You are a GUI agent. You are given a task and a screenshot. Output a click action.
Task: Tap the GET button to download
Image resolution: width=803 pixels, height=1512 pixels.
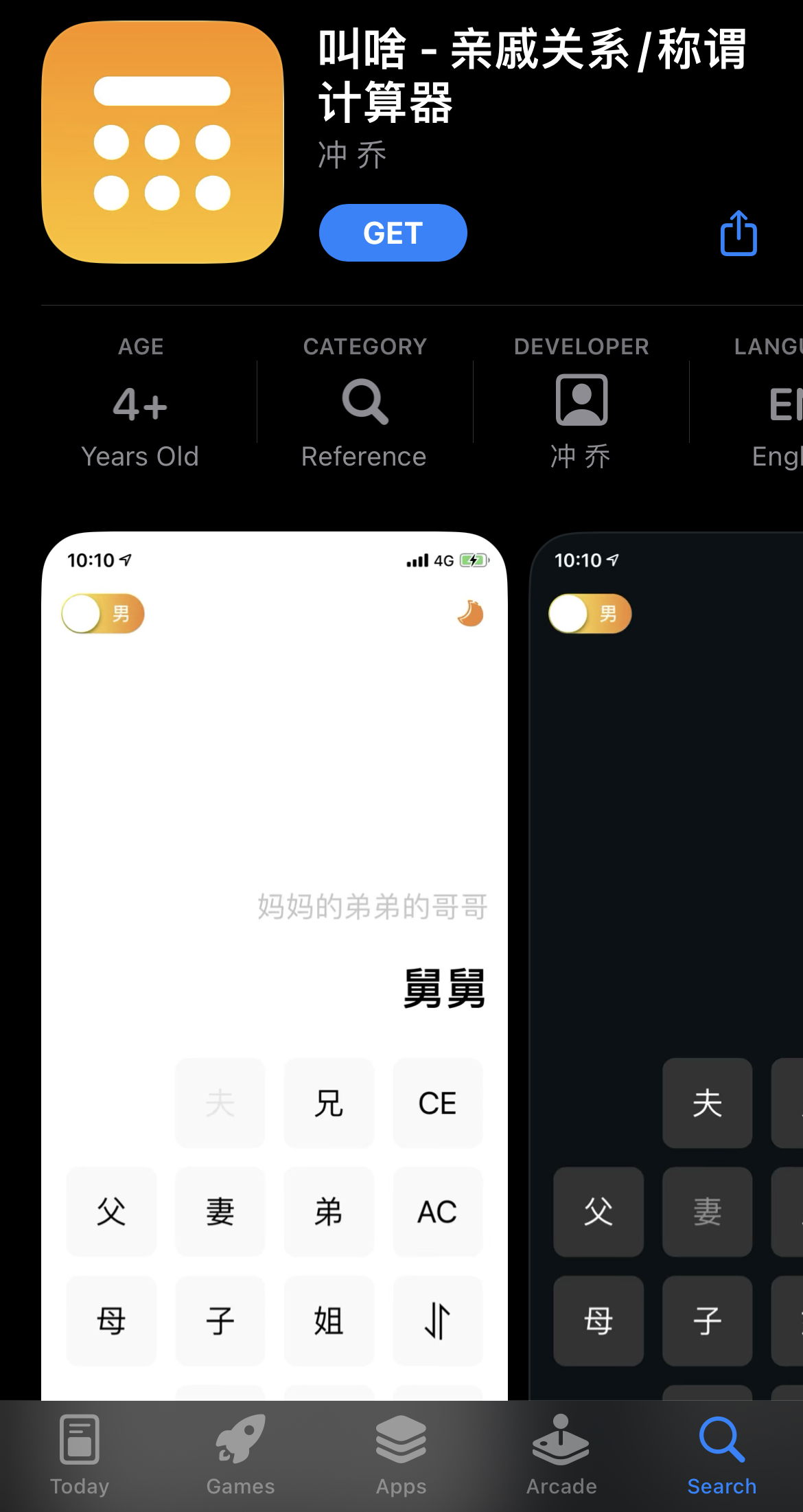coord(393,233)
